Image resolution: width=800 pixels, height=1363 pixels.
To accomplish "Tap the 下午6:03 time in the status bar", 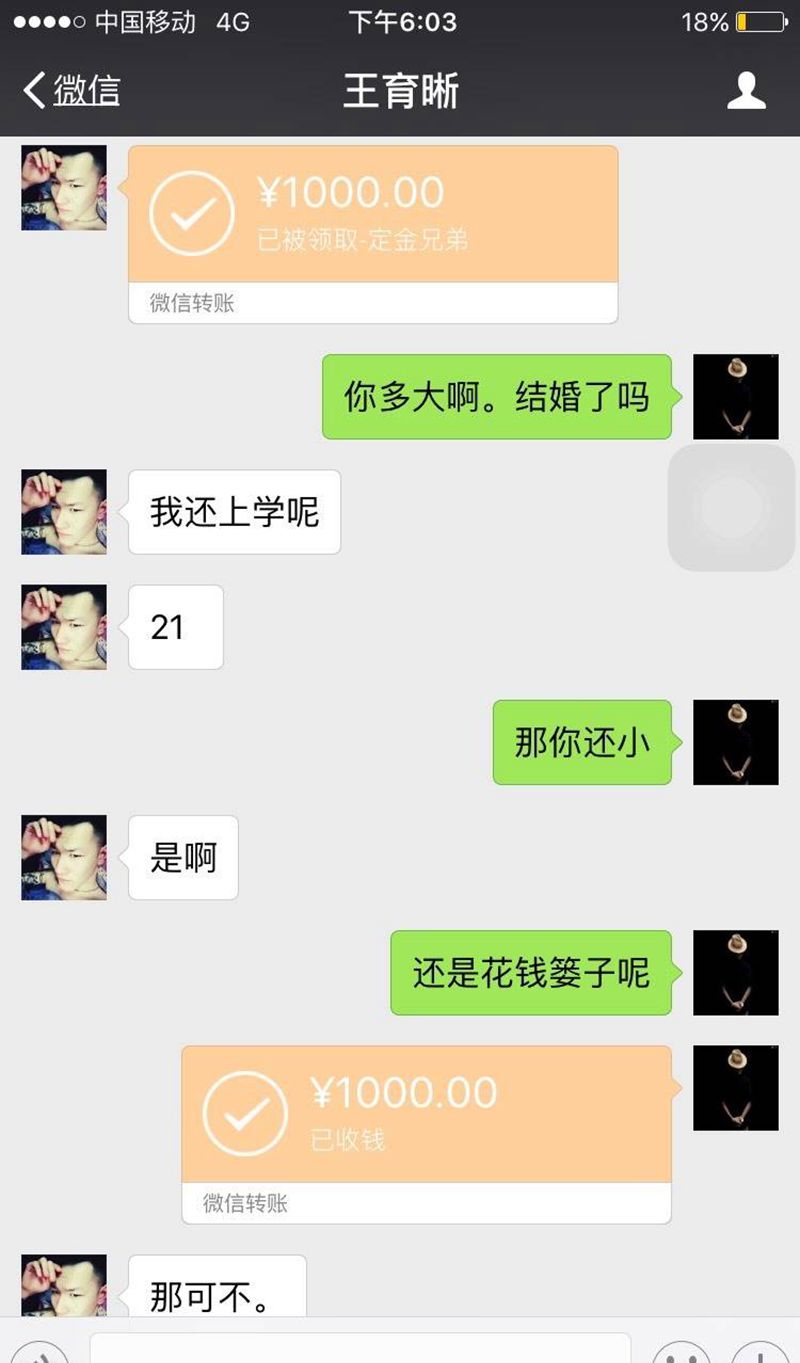I will click(x=399, y=20).
